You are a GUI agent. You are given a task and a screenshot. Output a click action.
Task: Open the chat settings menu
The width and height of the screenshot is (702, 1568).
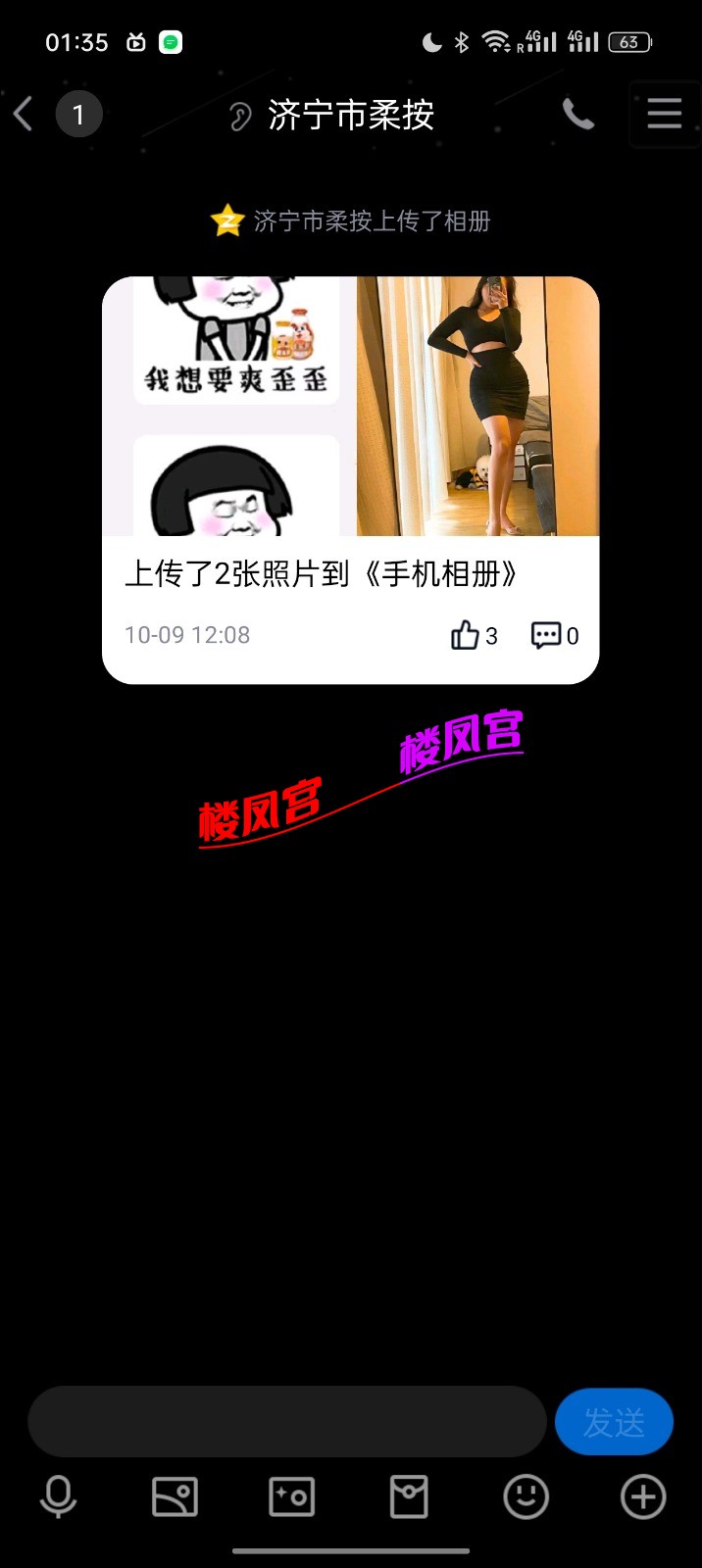click(x=664, y=115)
